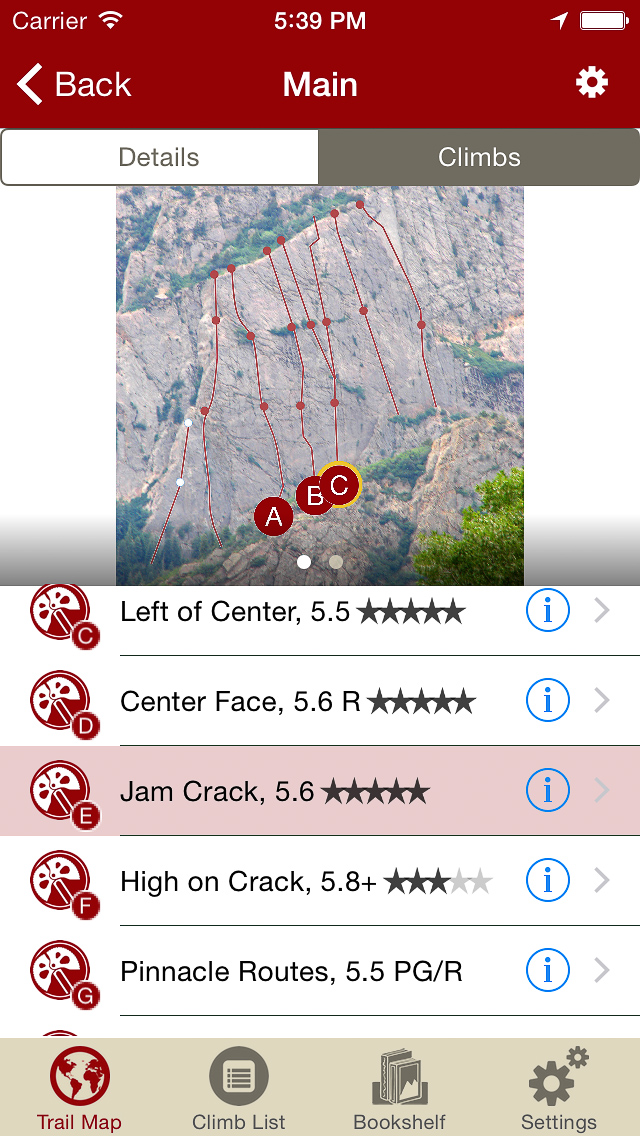Screen dimensions: 640x1136
Task: Open the Settings tab
Action: click(559, 1088)
